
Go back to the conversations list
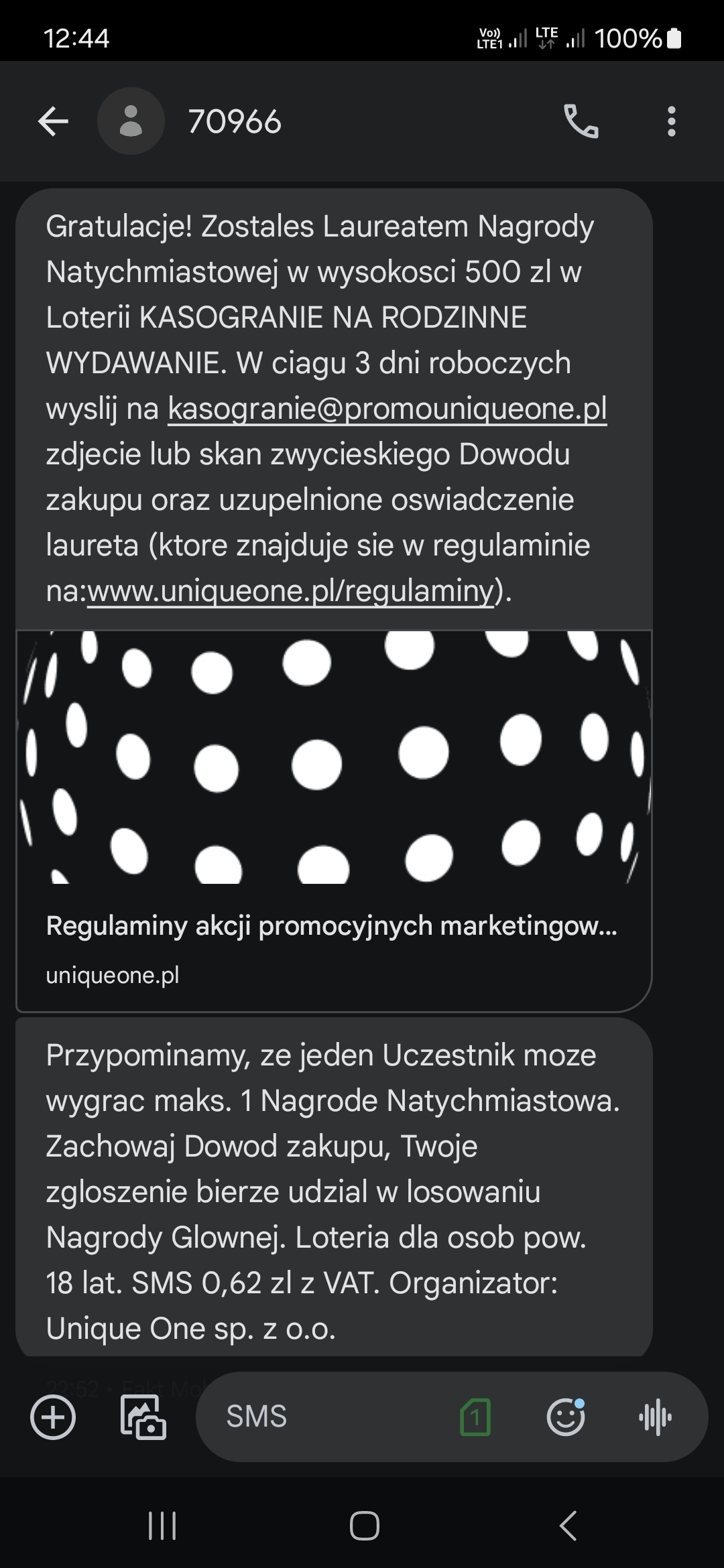click(x=54, y=121)
